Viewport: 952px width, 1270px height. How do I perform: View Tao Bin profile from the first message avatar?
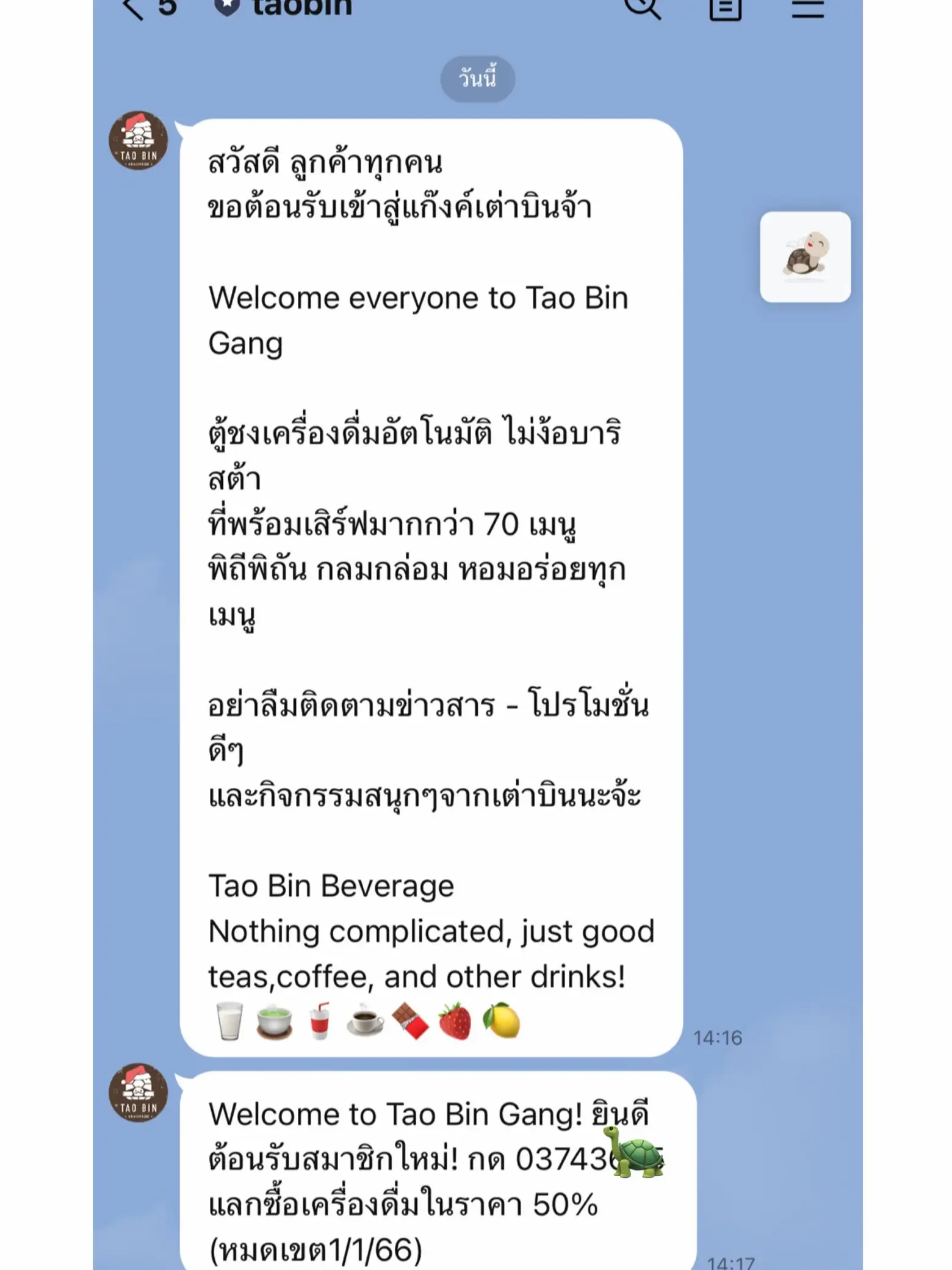139,141
